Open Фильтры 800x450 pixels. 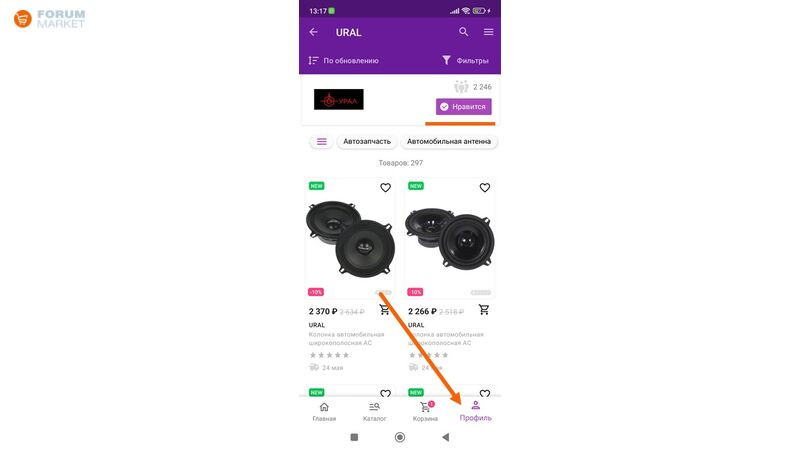coord(465,60)
